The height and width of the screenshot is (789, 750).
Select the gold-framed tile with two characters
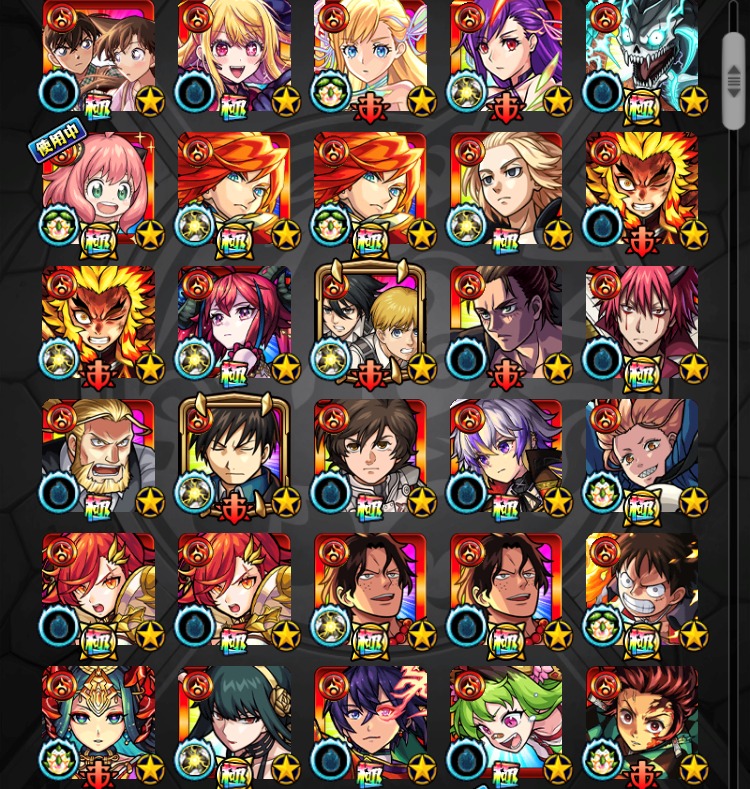tap(370, 323)
